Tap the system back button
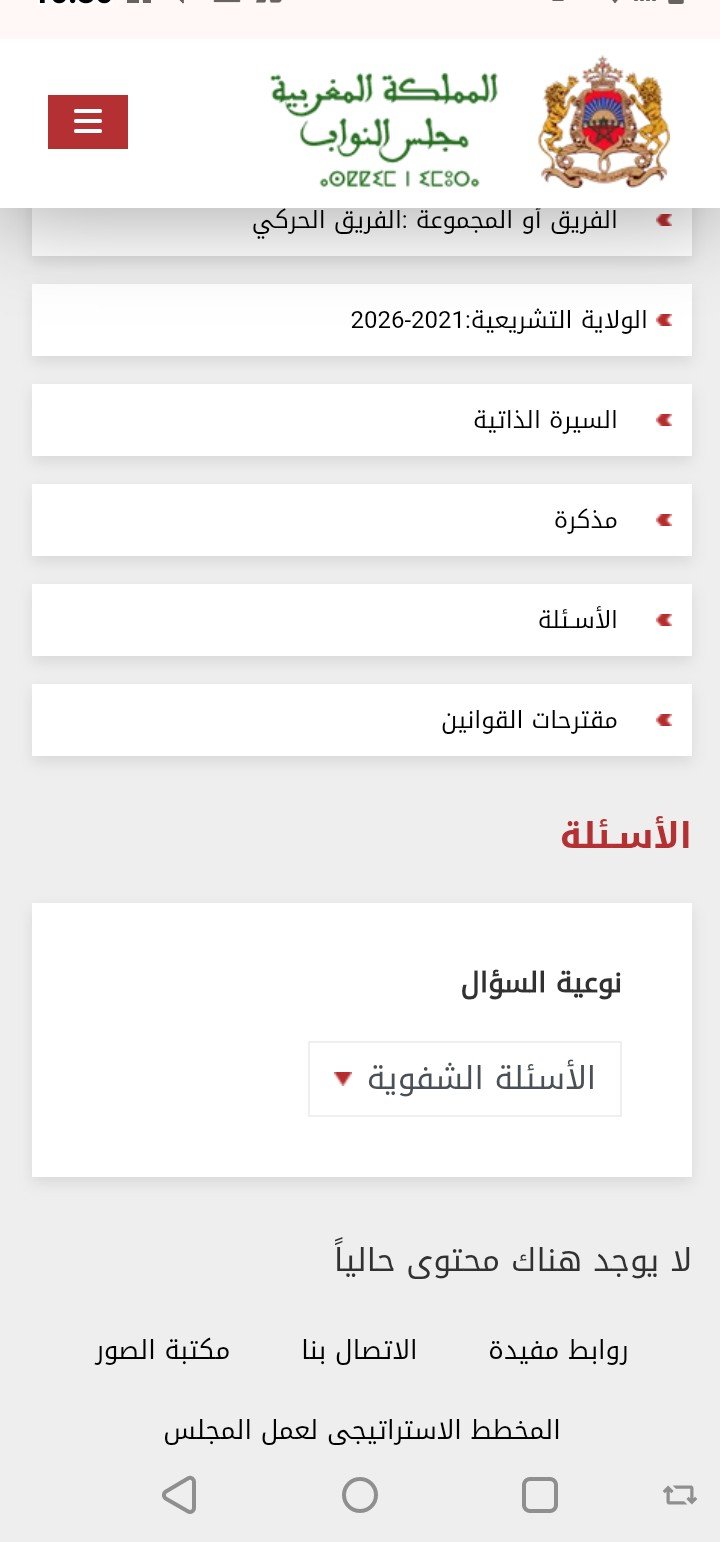The width and height of the screenshot is (720, 1542). point(179,1495)
